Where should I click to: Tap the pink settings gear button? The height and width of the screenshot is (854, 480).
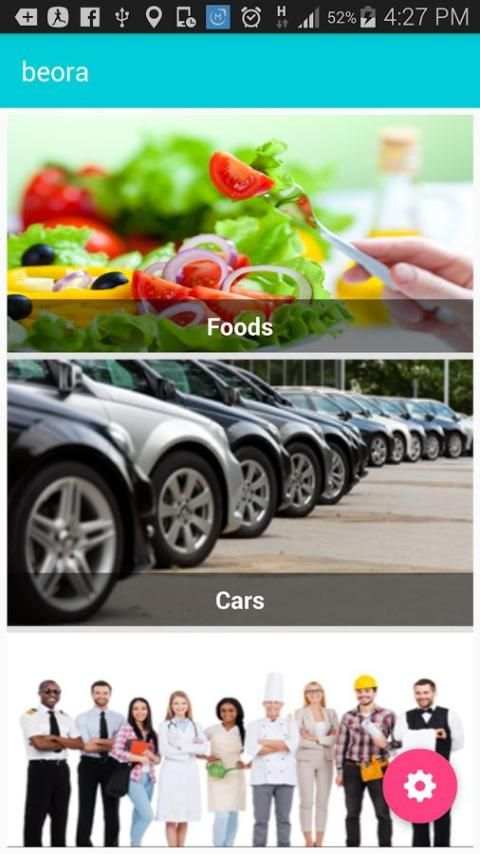pos(420,786)
